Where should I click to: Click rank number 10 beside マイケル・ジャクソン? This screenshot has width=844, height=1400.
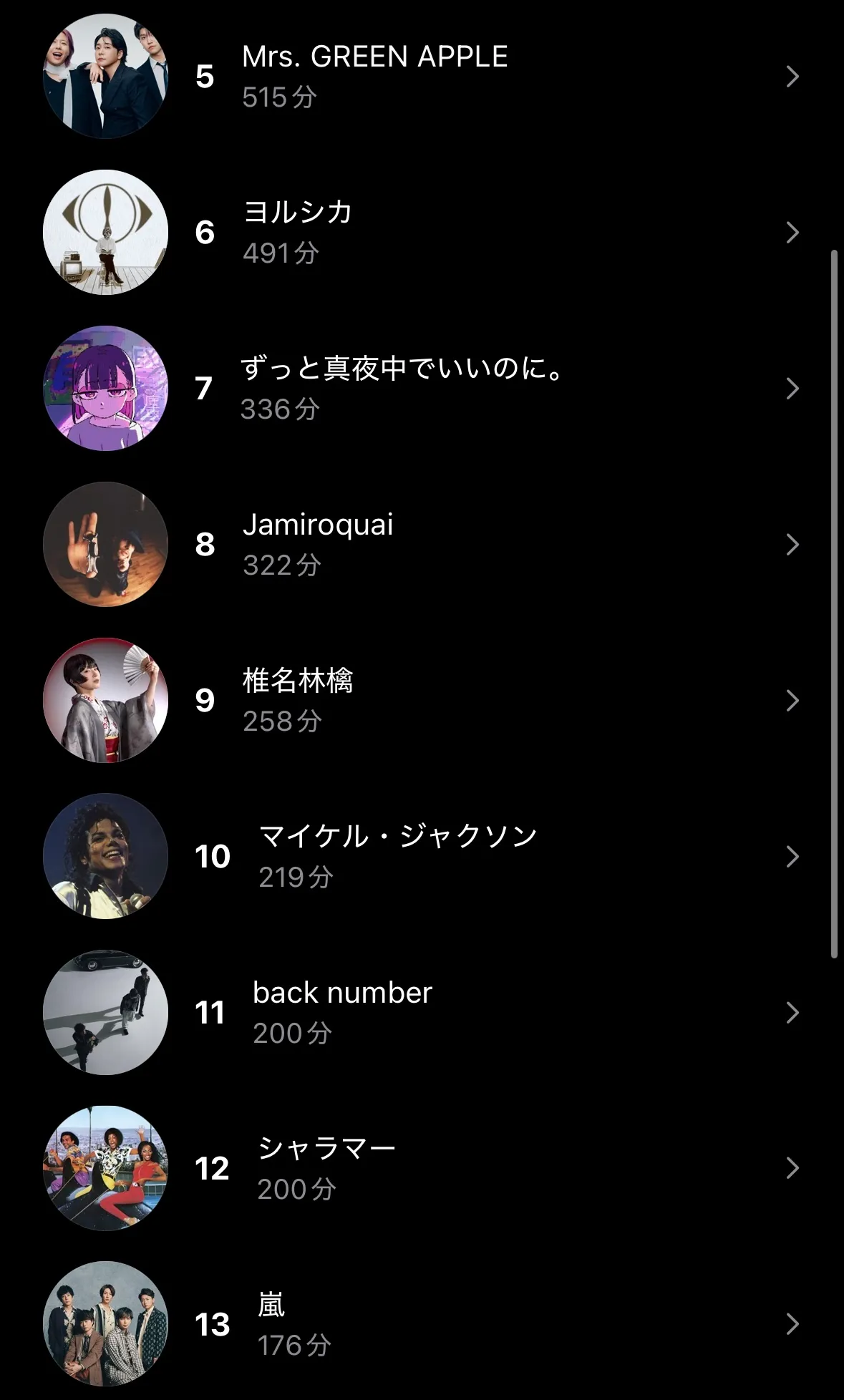[x=211, y=857]
